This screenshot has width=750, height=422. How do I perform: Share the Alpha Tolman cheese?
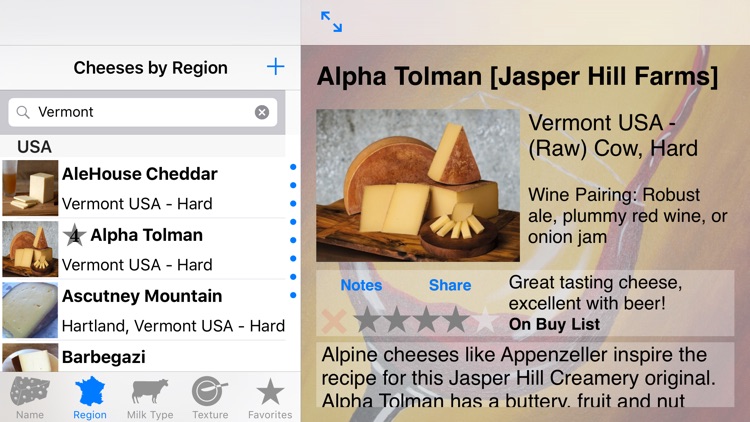coord(450,285)
